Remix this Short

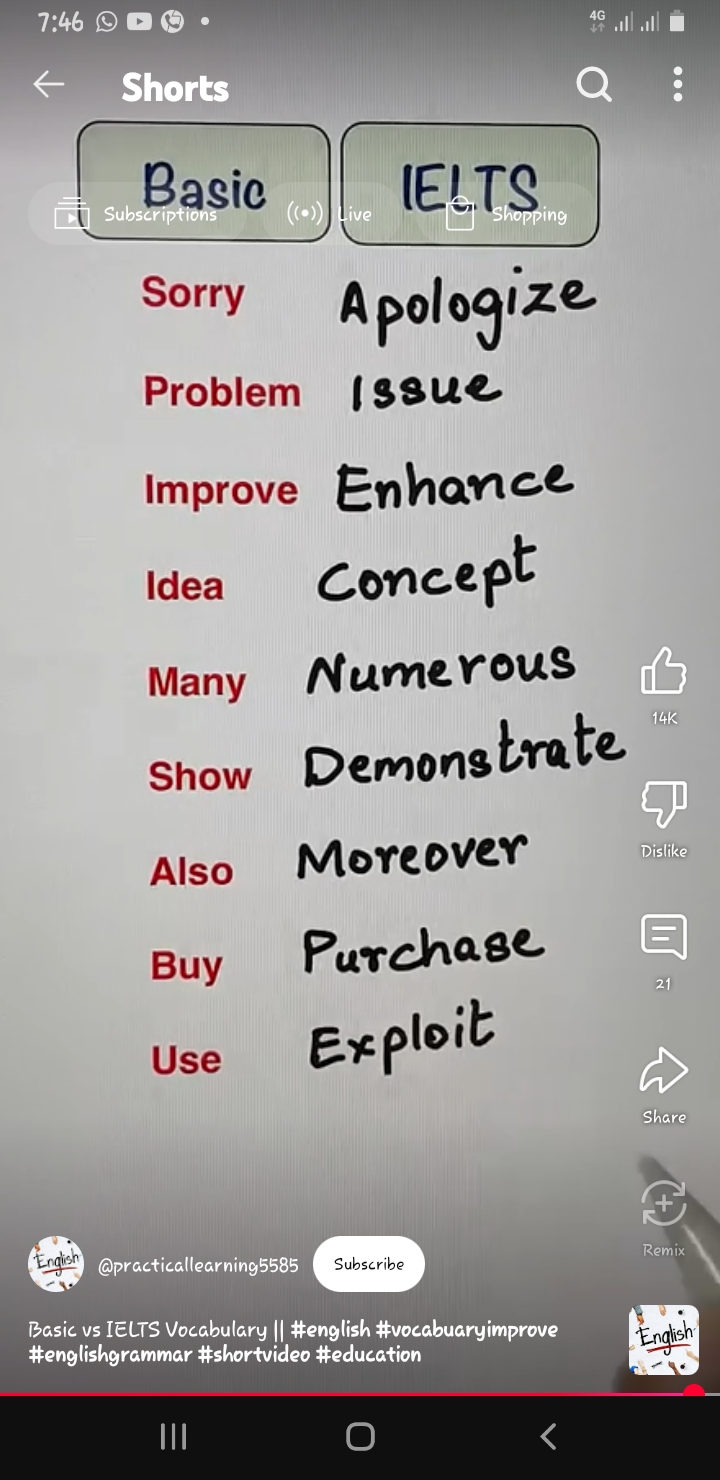click(x=663, y=1204)
